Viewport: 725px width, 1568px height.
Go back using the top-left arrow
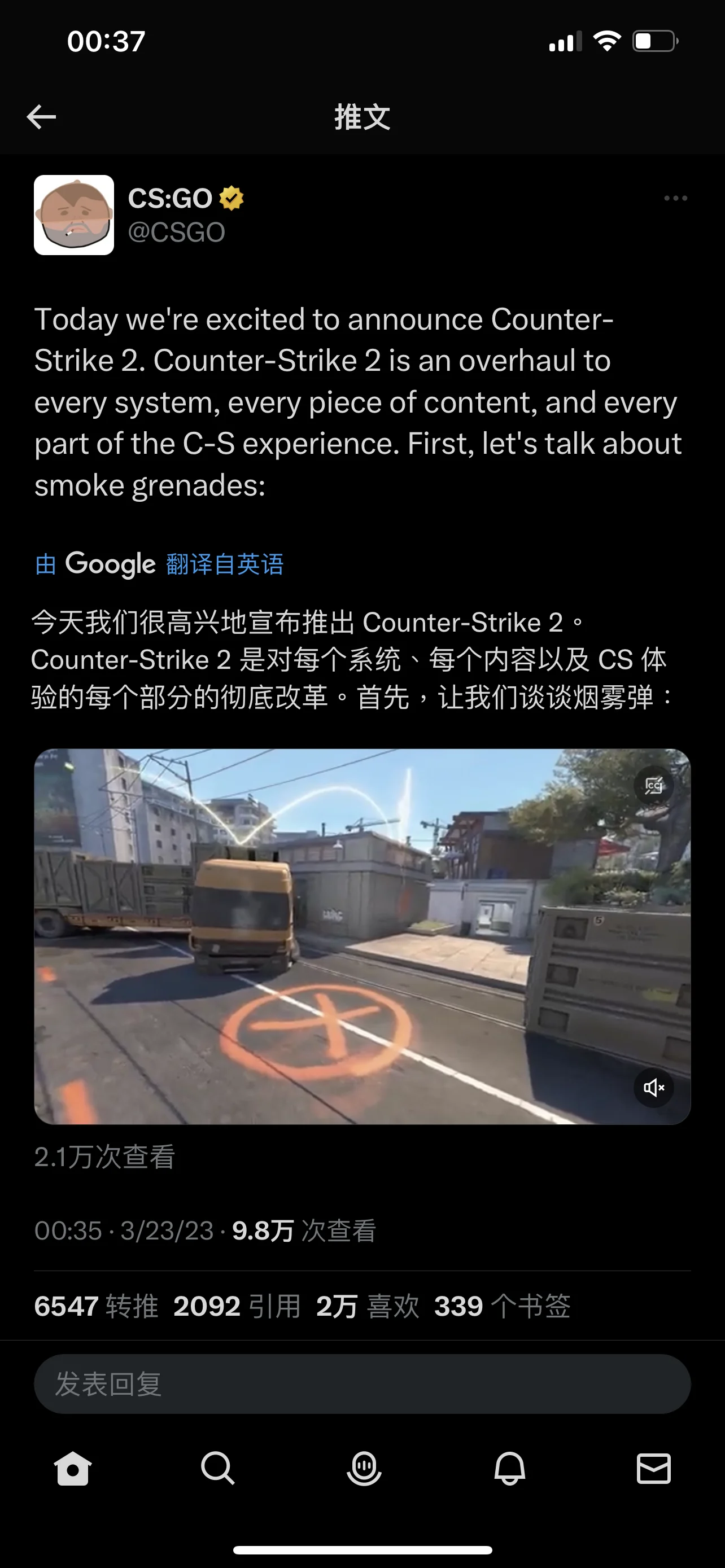41,117
